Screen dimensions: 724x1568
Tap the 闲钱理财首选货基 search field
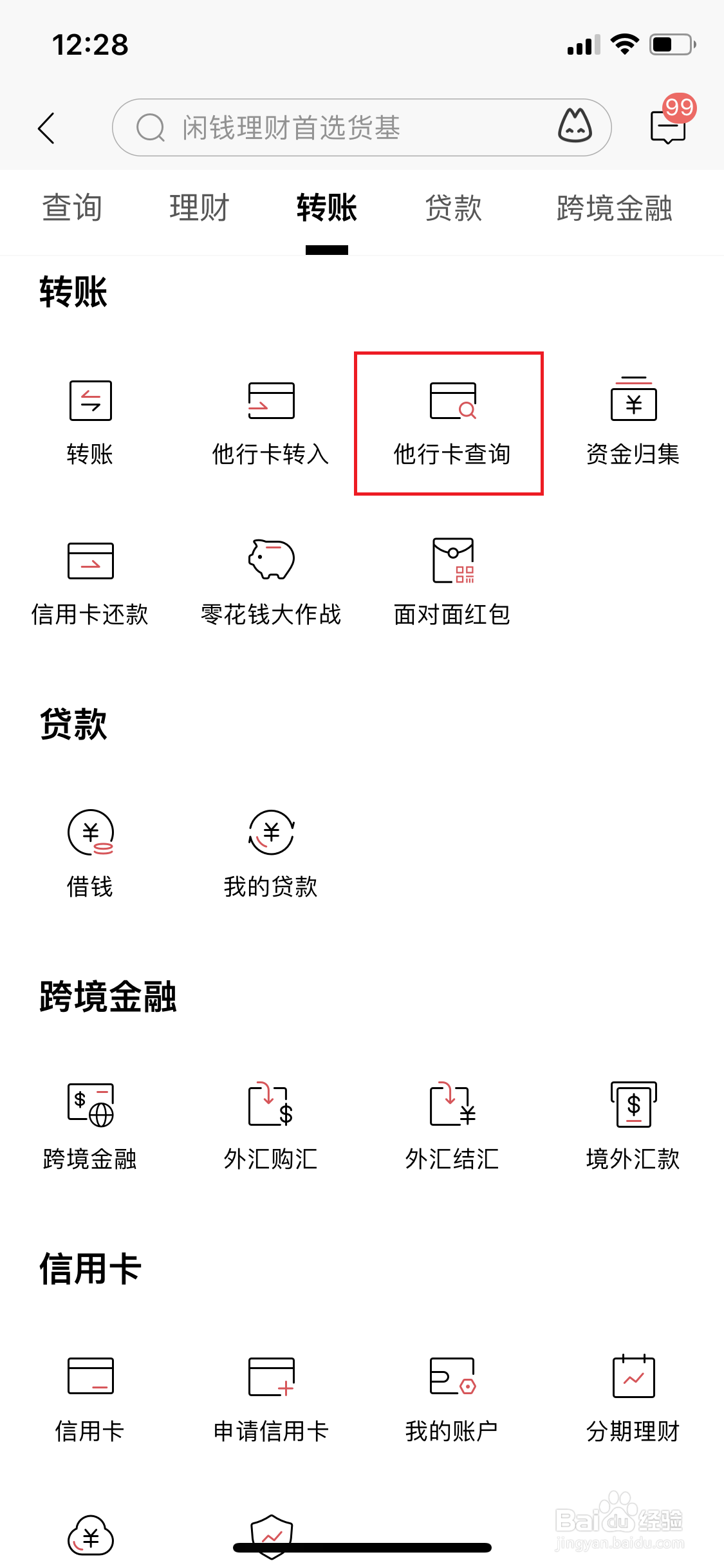[x=360, y=127]
